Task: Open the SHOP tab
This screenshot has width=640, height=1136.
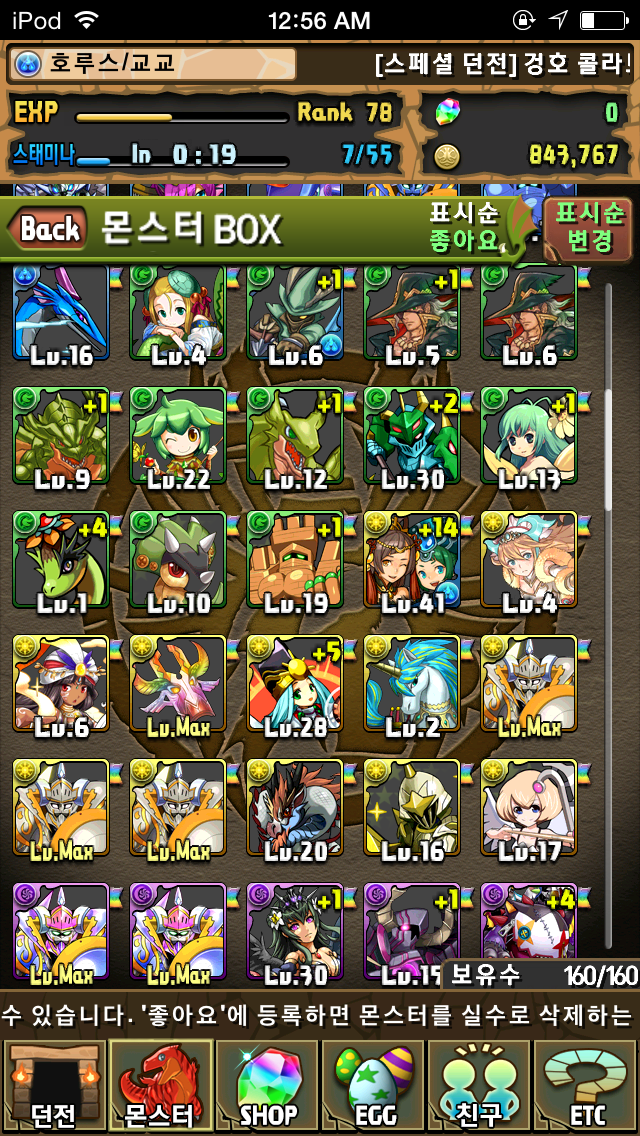Action: point(267,1085)
